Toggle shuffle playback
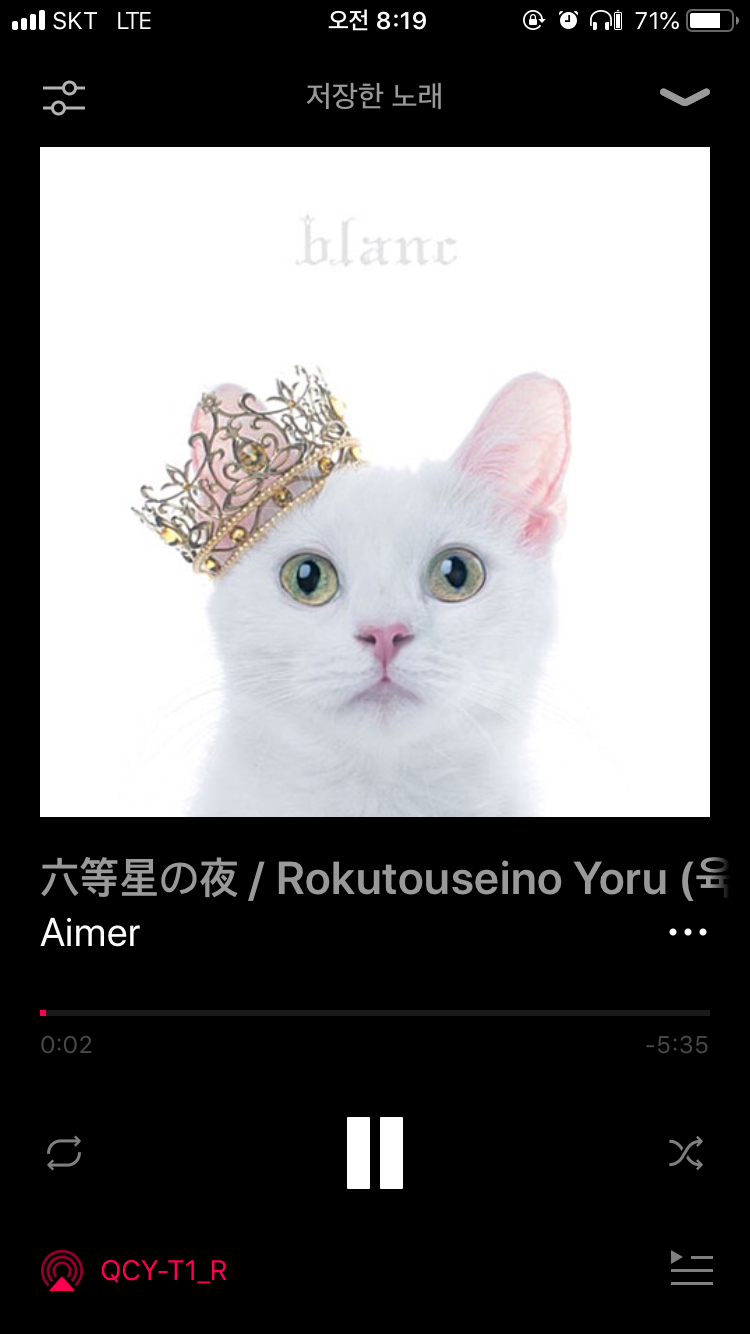This screenshot has width=750, height=1334. 686,1154
